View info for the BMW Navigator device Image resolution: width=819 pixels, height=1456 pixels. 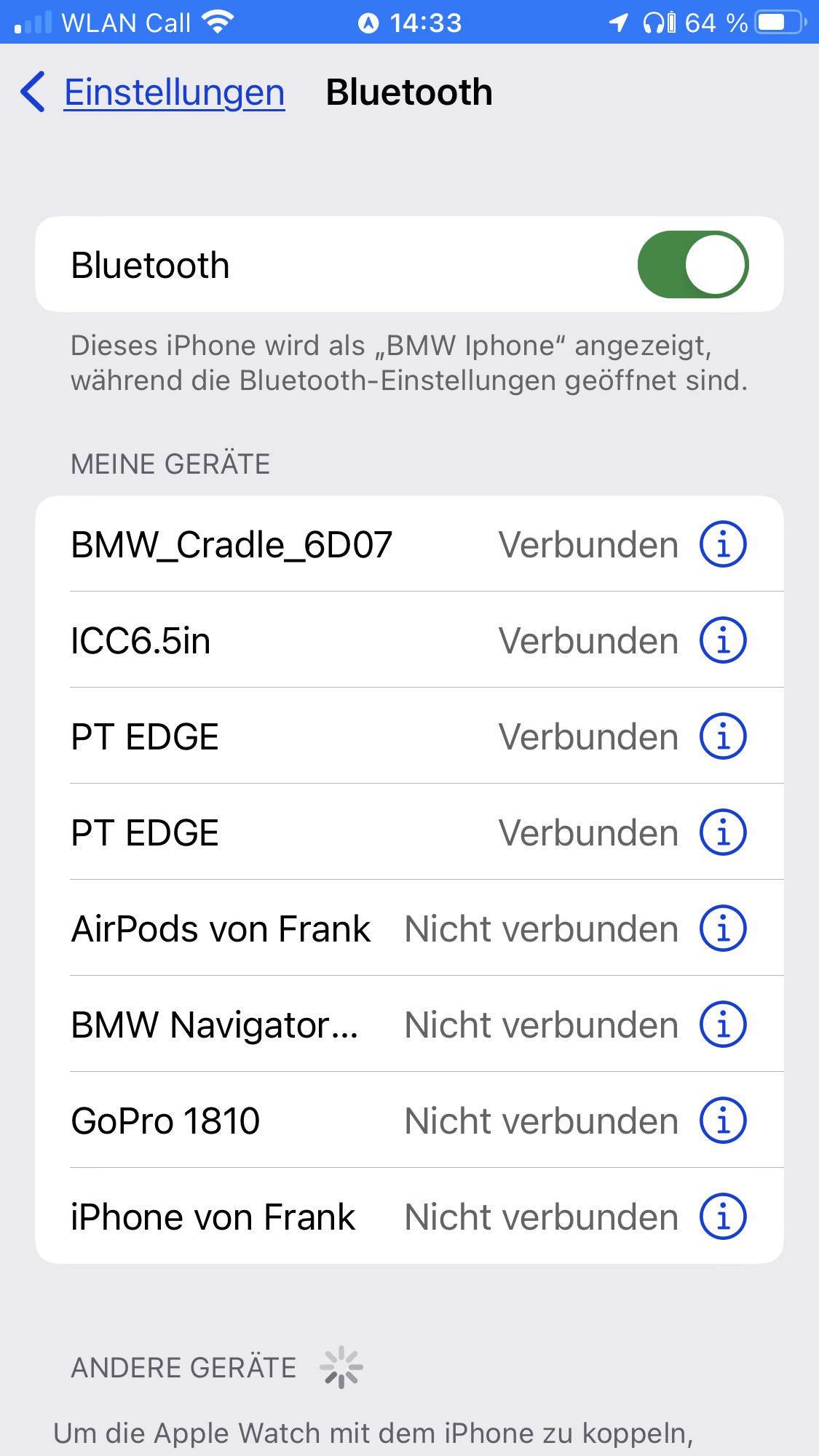coord(723,1025)
